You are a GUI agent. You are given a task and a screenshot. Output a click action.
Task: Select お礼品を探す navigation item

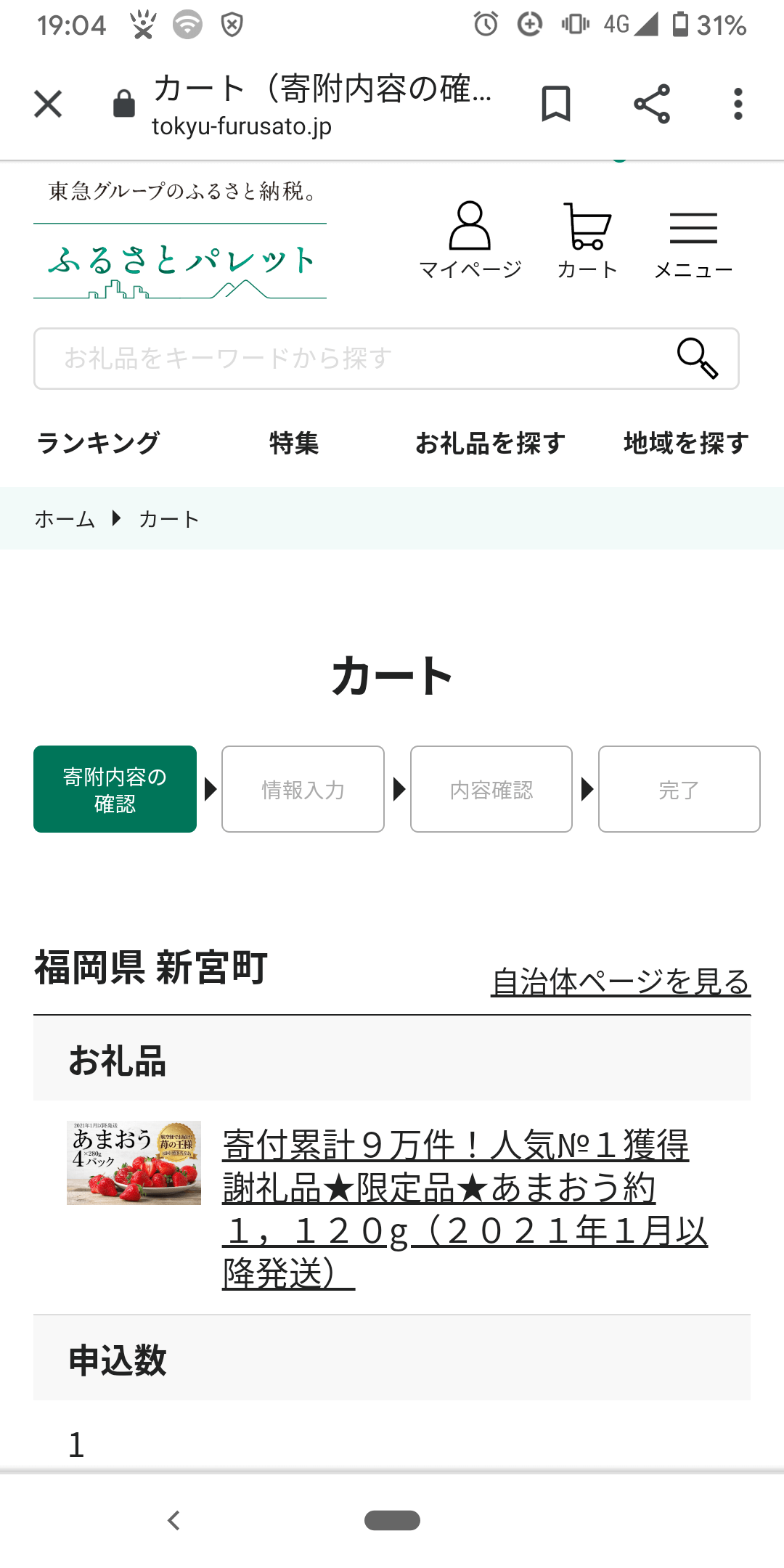click(x=490, y=443)
